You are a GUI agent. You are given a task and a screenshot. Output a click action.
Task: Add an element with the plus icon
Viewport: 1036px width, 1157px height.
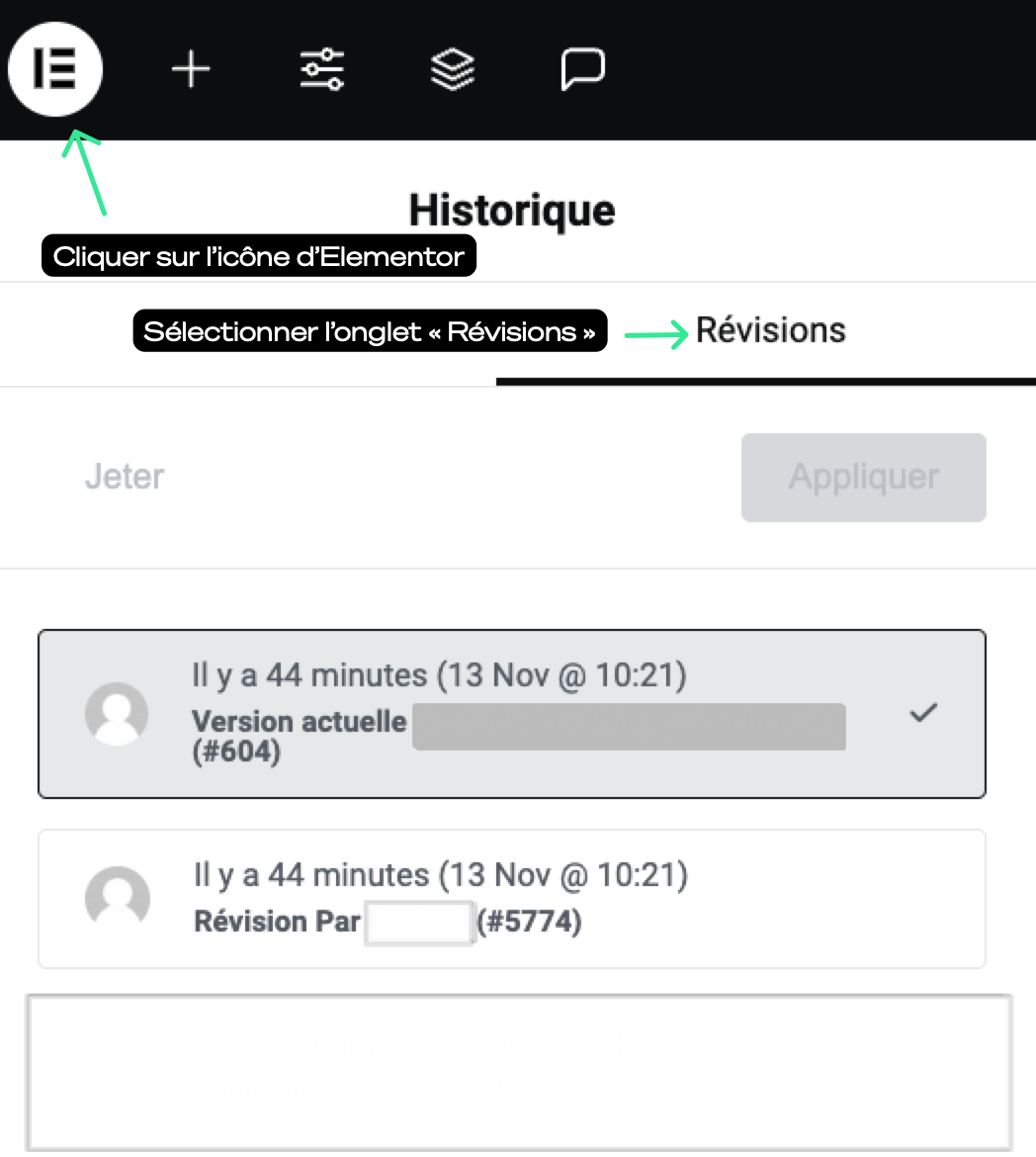191,70
